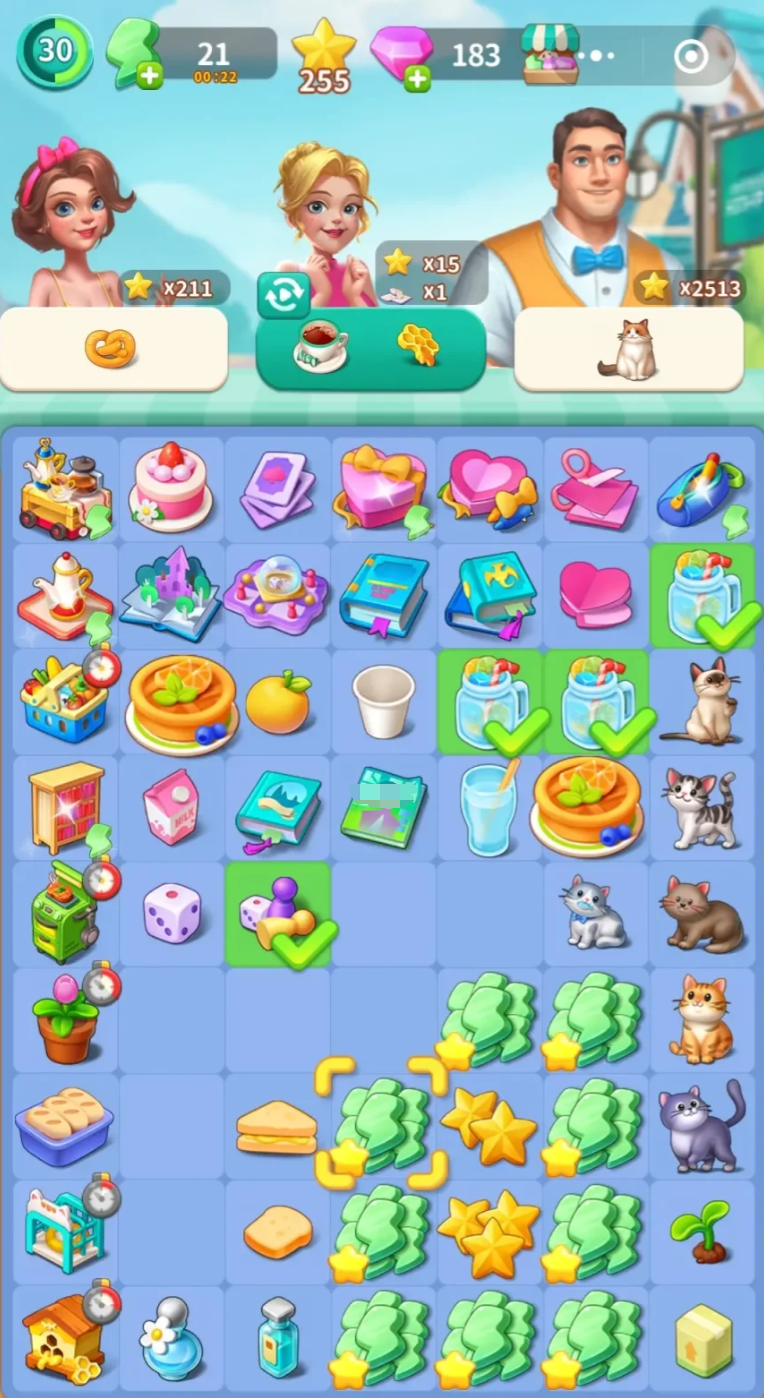This screenshot has height=1398, width=764.
Task: Open the yellow cardboard box
Action: click(x=703, y=1340)
